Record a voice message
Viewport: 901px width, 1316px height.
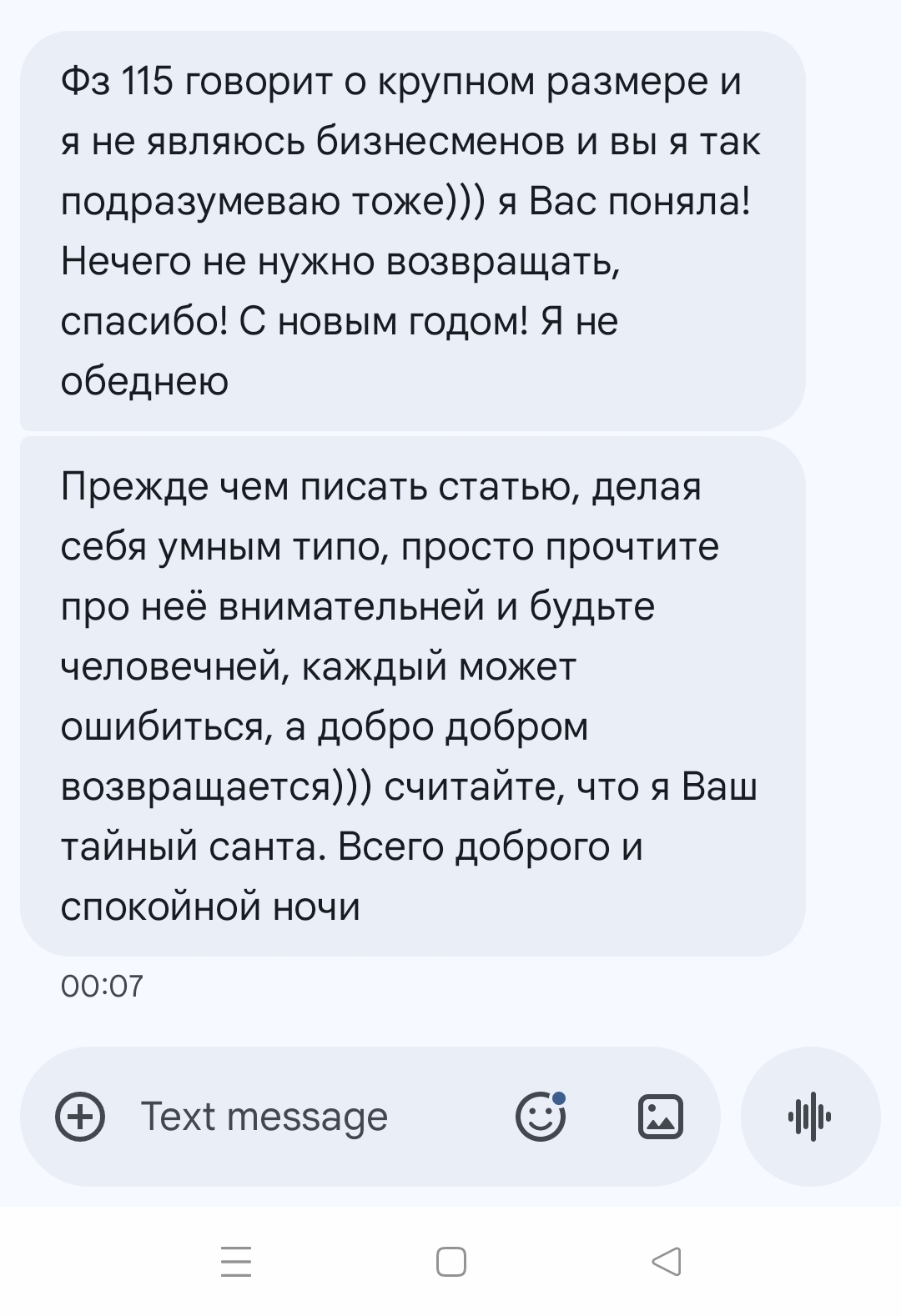point(810,1116)
